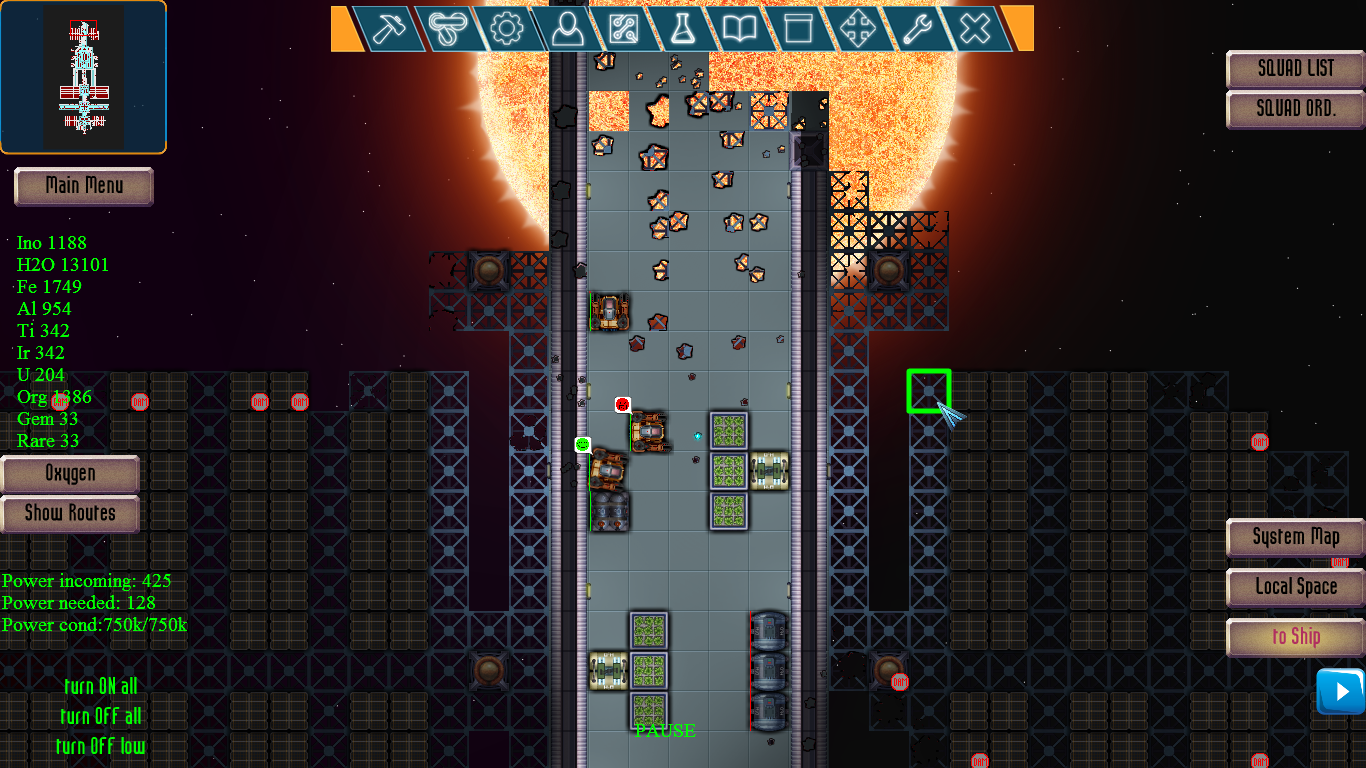The height and width of the screenshot is (768, 1366).
Task: Open the book icon in toolbar
Action: pos(740,30)
